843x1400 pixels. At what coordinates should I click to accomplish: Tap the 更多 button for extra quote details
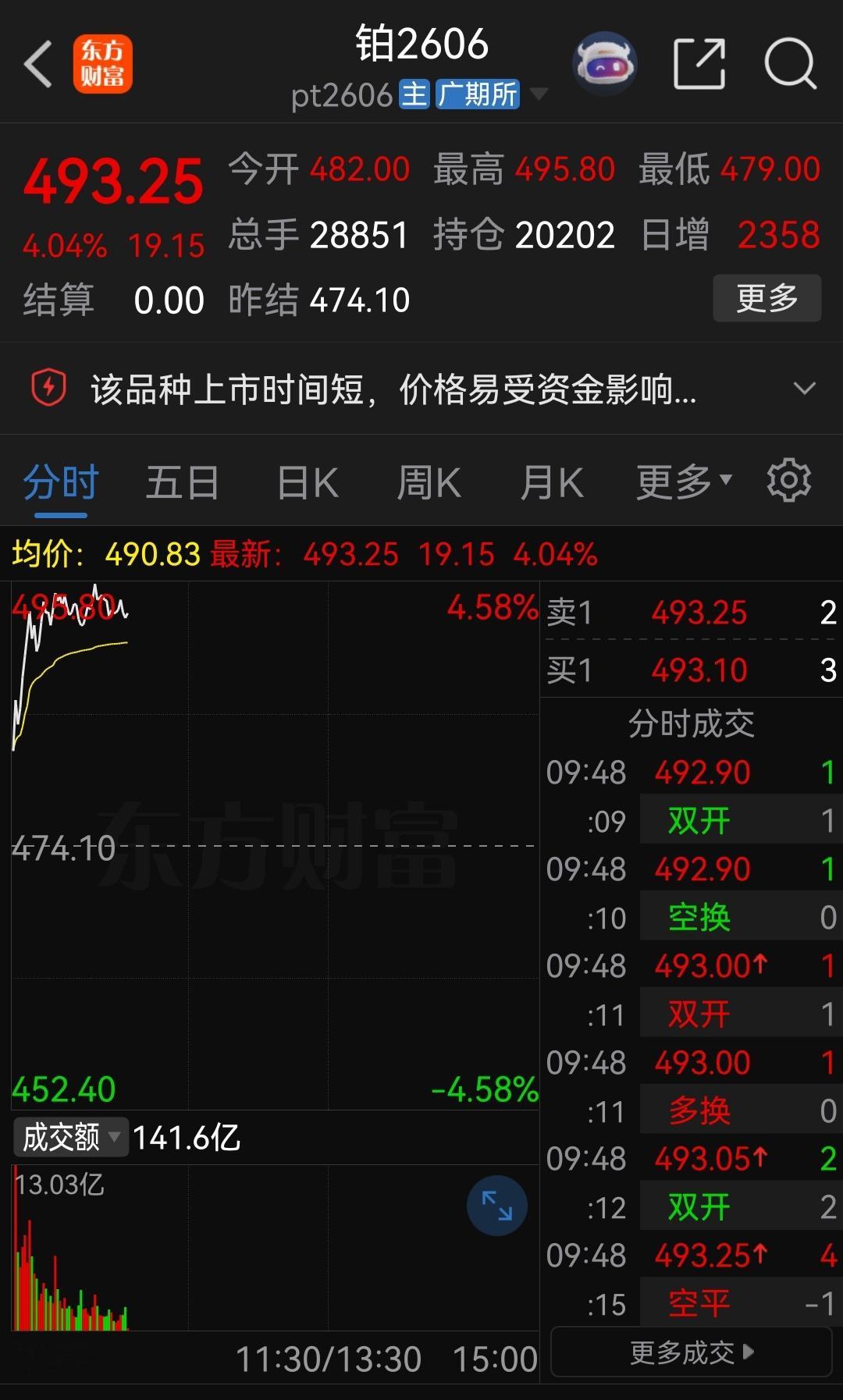766,298
